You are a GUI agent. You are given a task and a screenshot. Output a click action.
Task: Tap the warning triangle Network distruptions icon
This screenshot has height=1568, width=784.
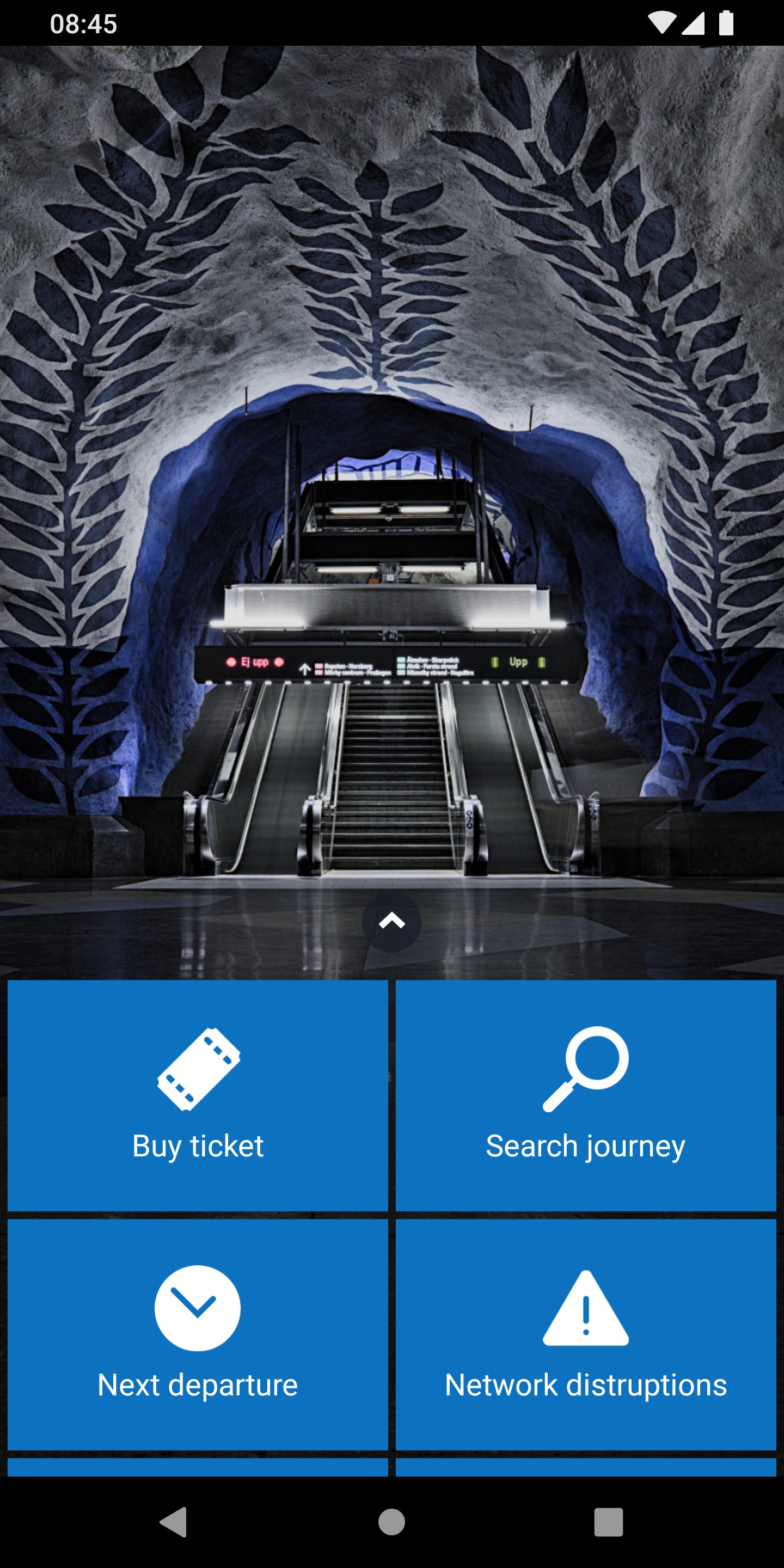click(x=585, y=1309)
